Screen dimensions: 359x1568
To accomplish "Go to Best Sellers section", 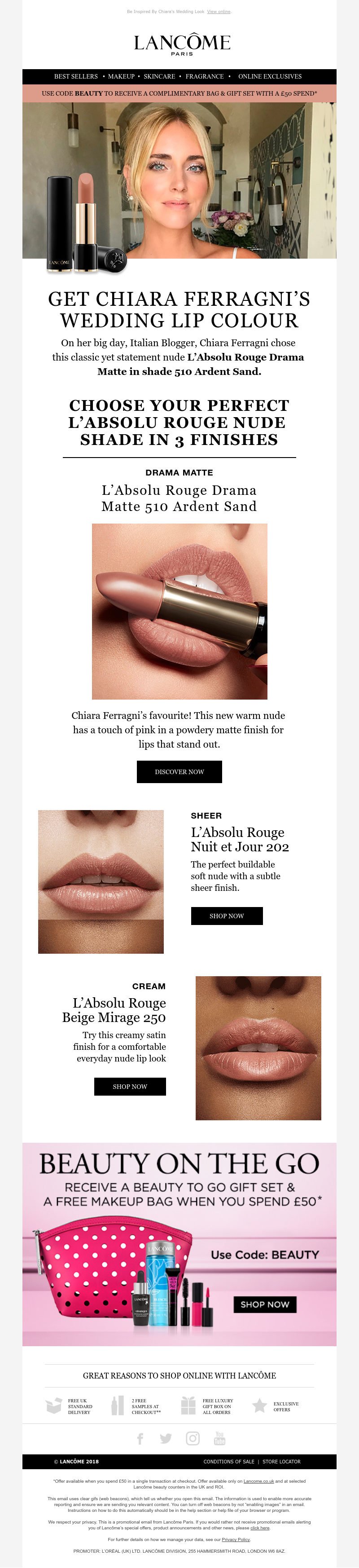I will pyautogui.click(x=76, y=77).
